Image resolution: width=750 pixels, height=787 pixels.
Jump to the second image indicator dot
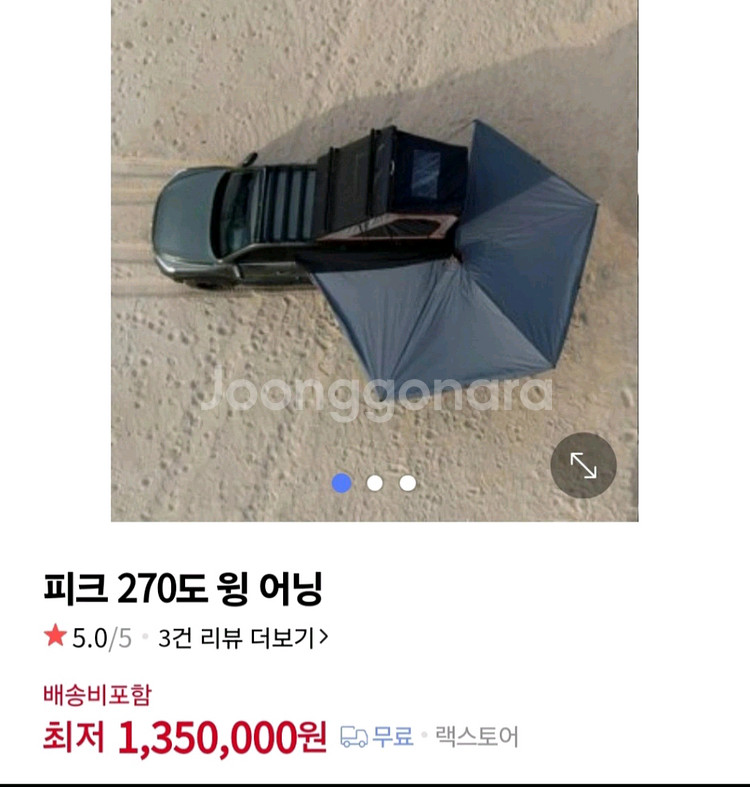tap(375, 483)
